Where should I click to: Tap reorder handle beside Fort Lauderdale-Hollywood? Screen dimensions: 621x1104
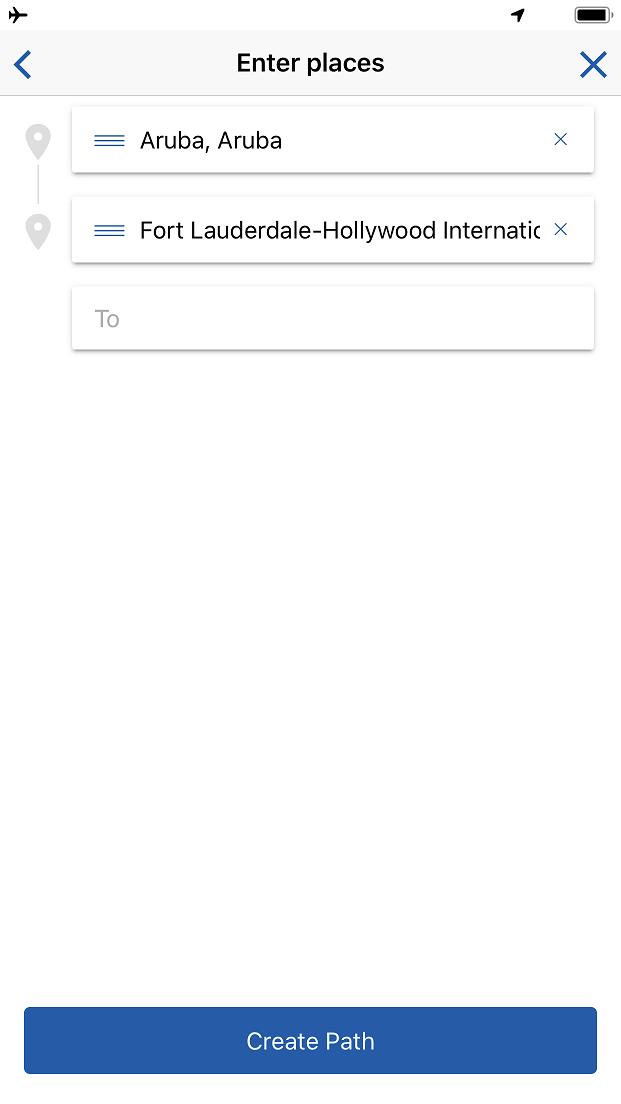[x=109, y=230]
